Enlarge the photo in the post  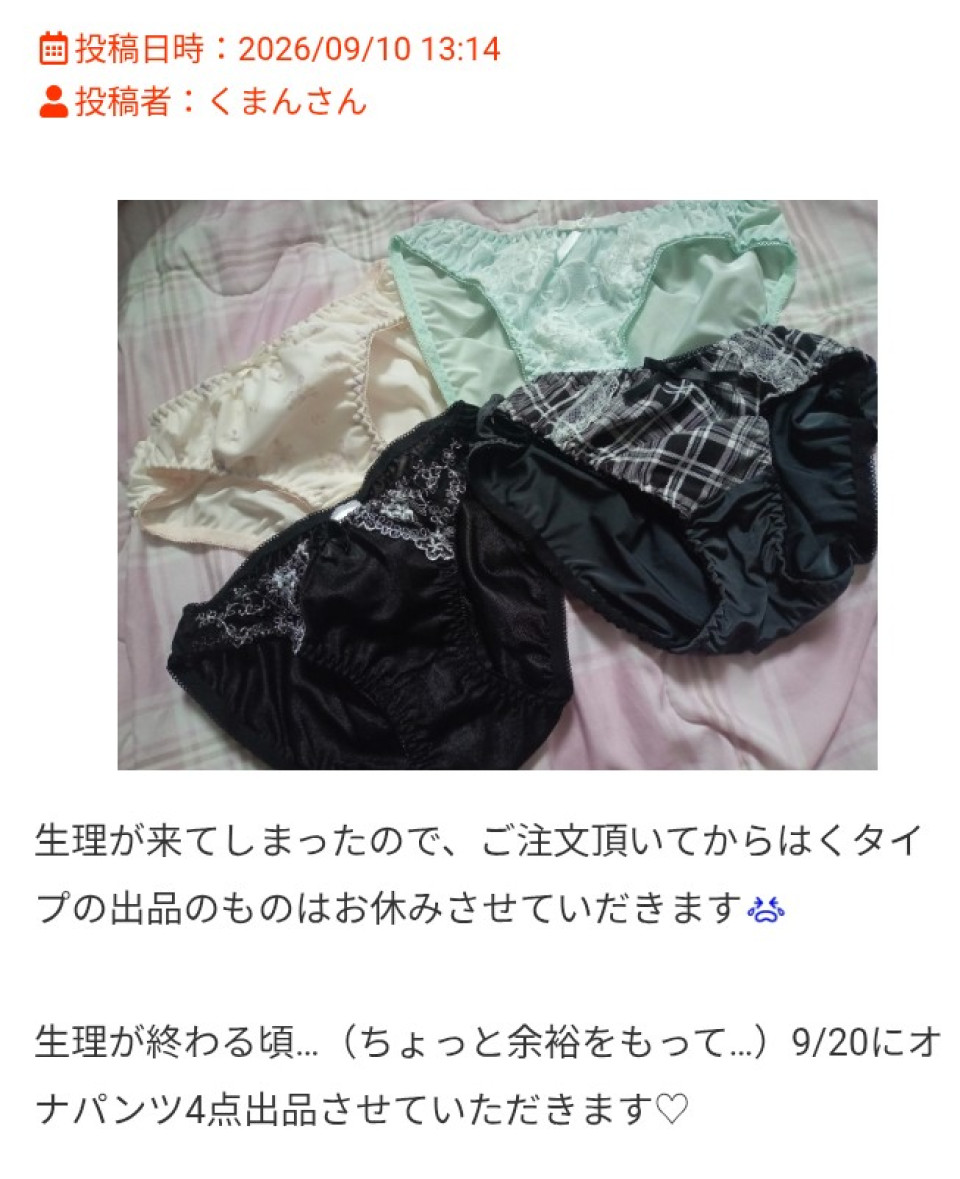click(497, 485)
